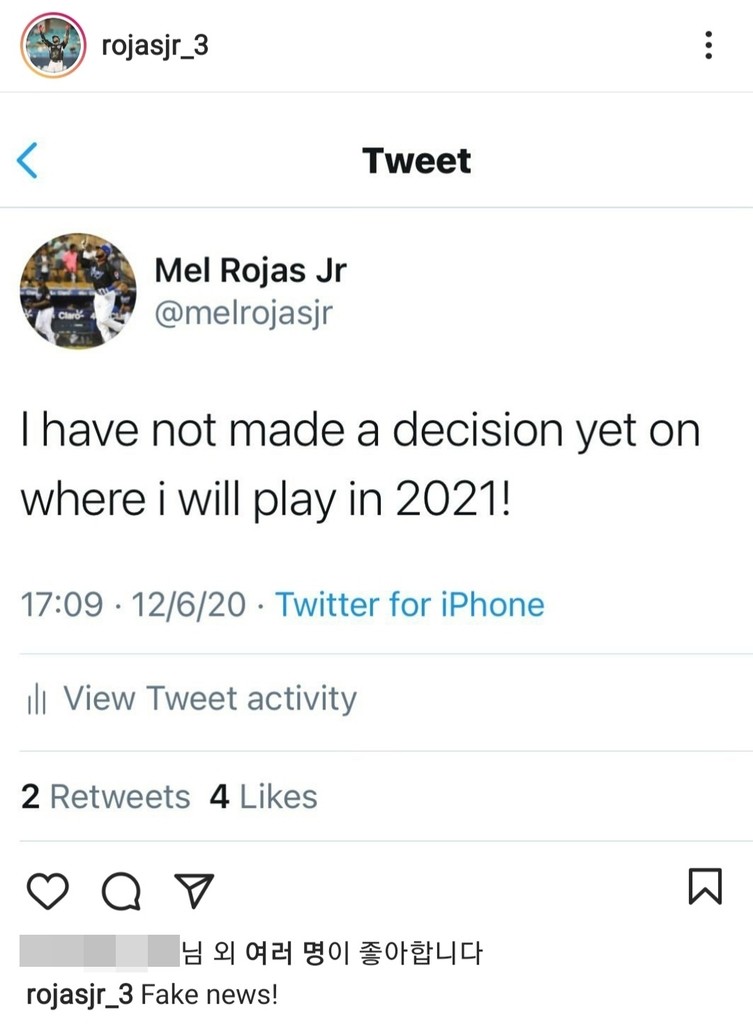Save this post with the bookmark icon
Viewport: 753px width, 1024px height.
(x=705, y=887)
